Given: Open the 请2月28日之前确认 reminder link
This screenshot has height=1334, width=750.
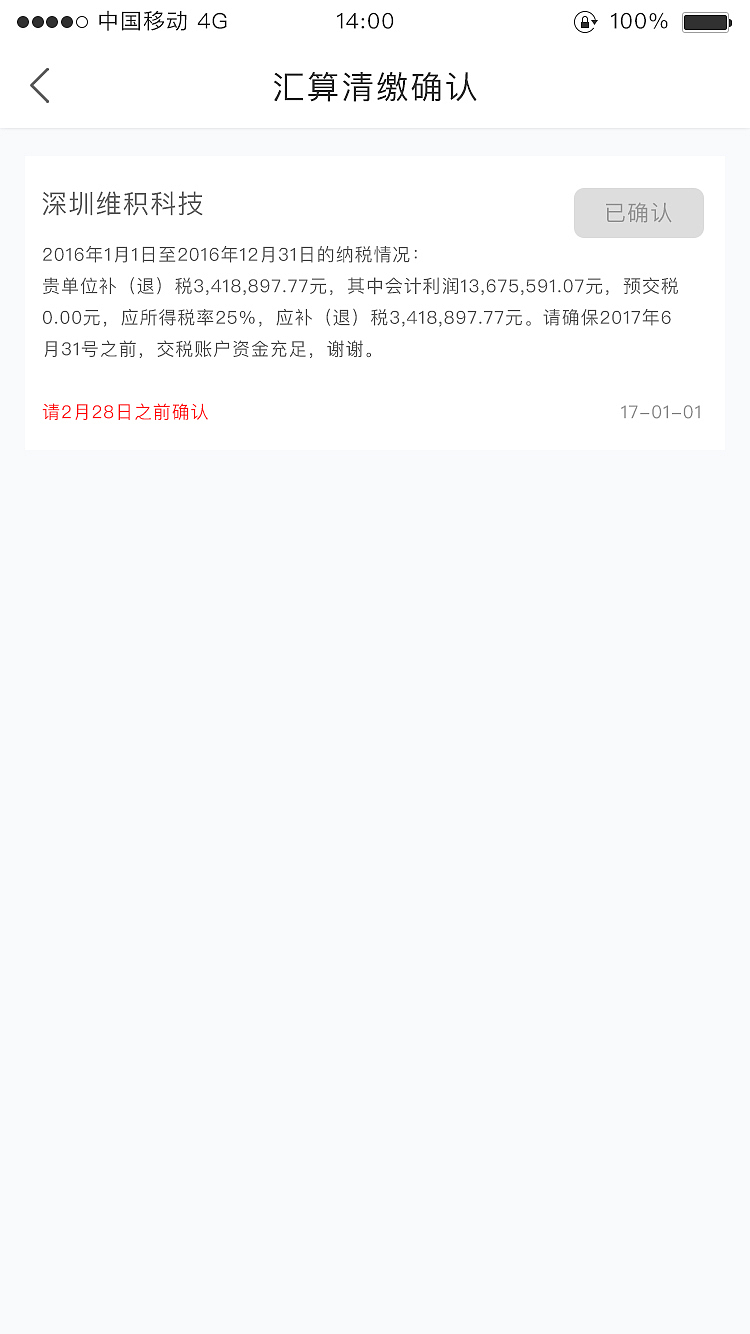Looking at the screenshot, I should point(124,411).
